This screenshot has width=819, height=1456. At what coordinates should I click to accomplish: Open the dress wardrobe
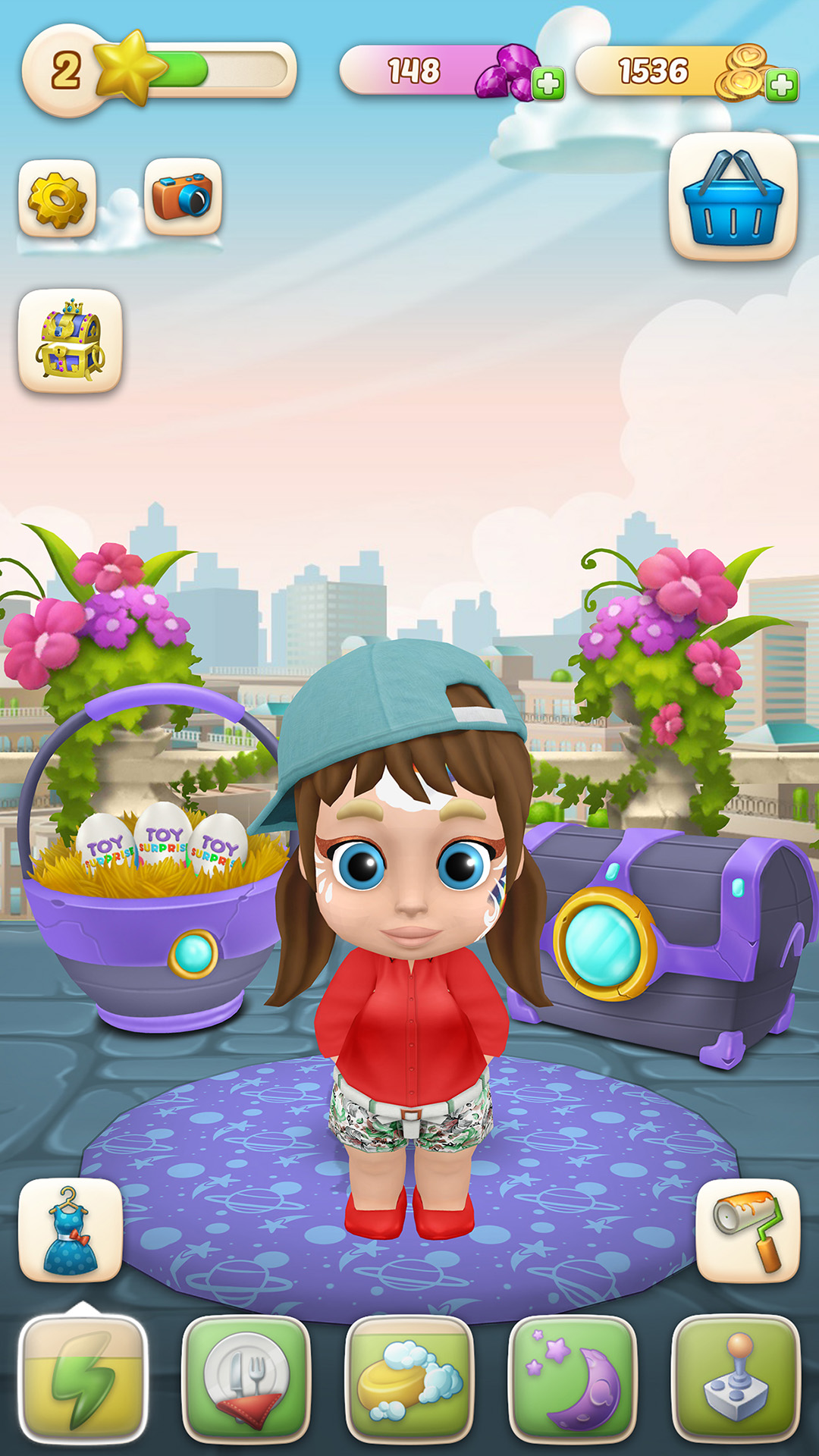71,1230
